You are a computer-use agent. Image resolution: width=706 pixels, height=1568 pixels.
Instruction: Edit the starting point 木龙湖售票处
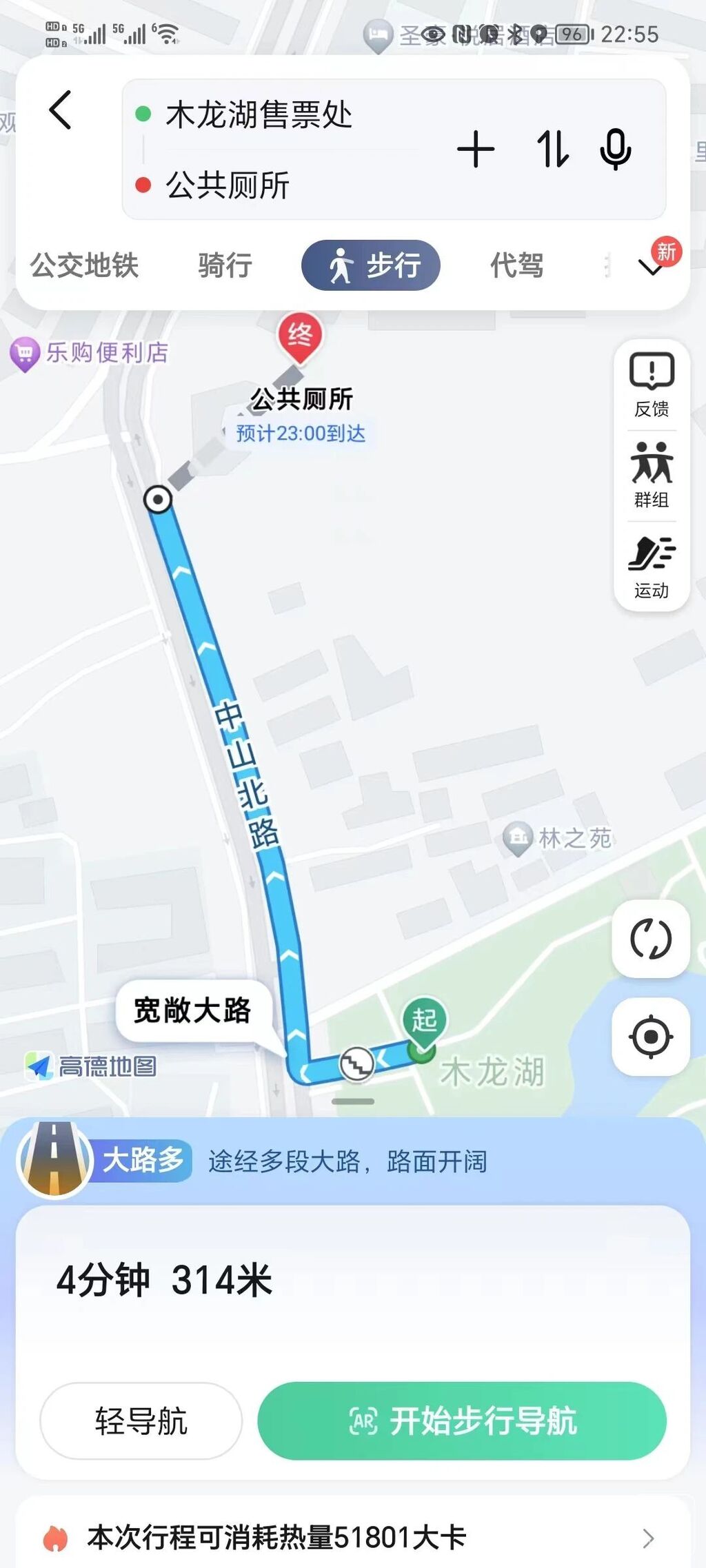pos(259,114)
